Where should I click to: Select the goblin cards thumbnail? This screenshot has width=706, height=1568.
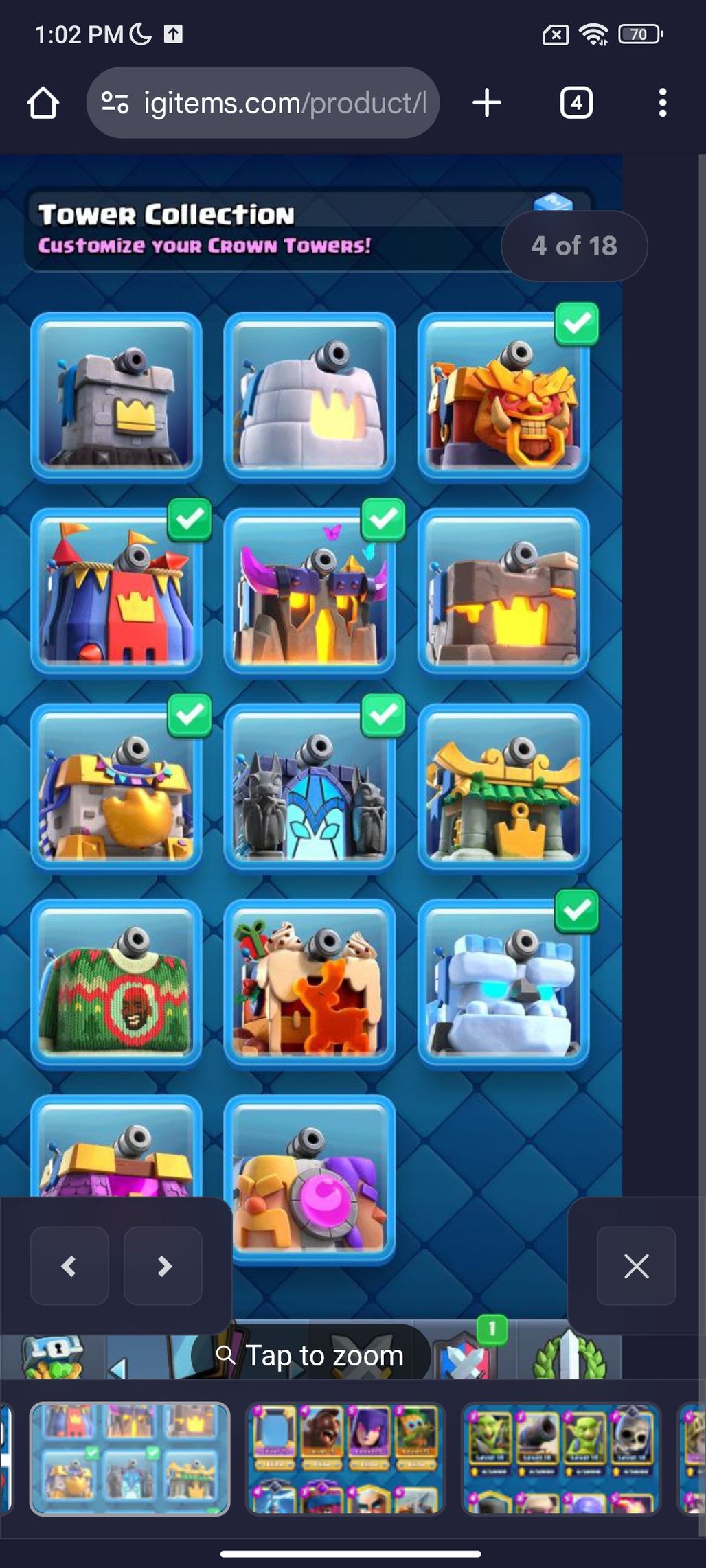[560, 1458]
